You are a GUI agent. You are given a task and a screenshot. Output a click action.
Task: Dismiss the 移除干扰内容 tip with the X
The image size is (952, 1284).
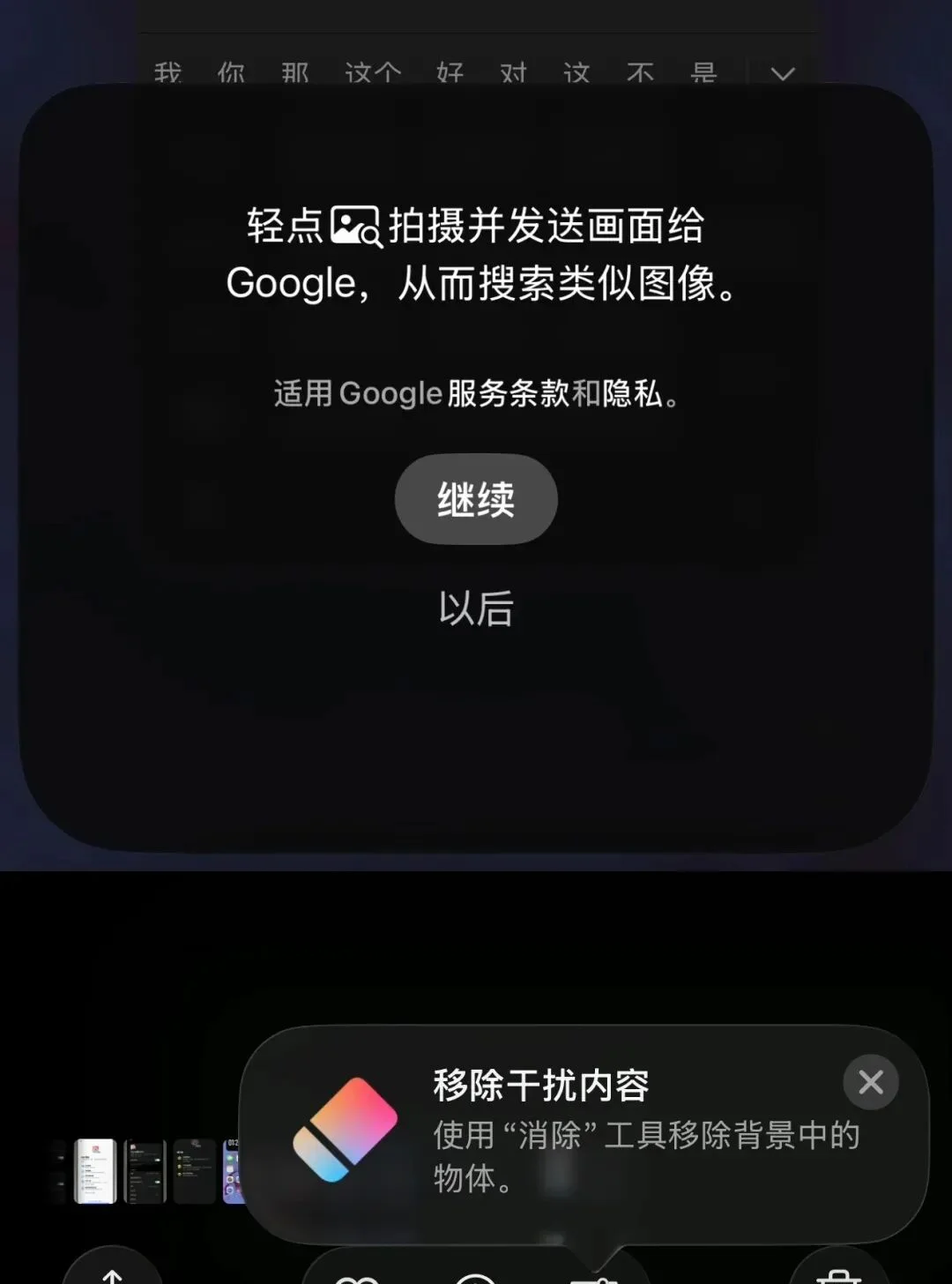click(871, 1082)
